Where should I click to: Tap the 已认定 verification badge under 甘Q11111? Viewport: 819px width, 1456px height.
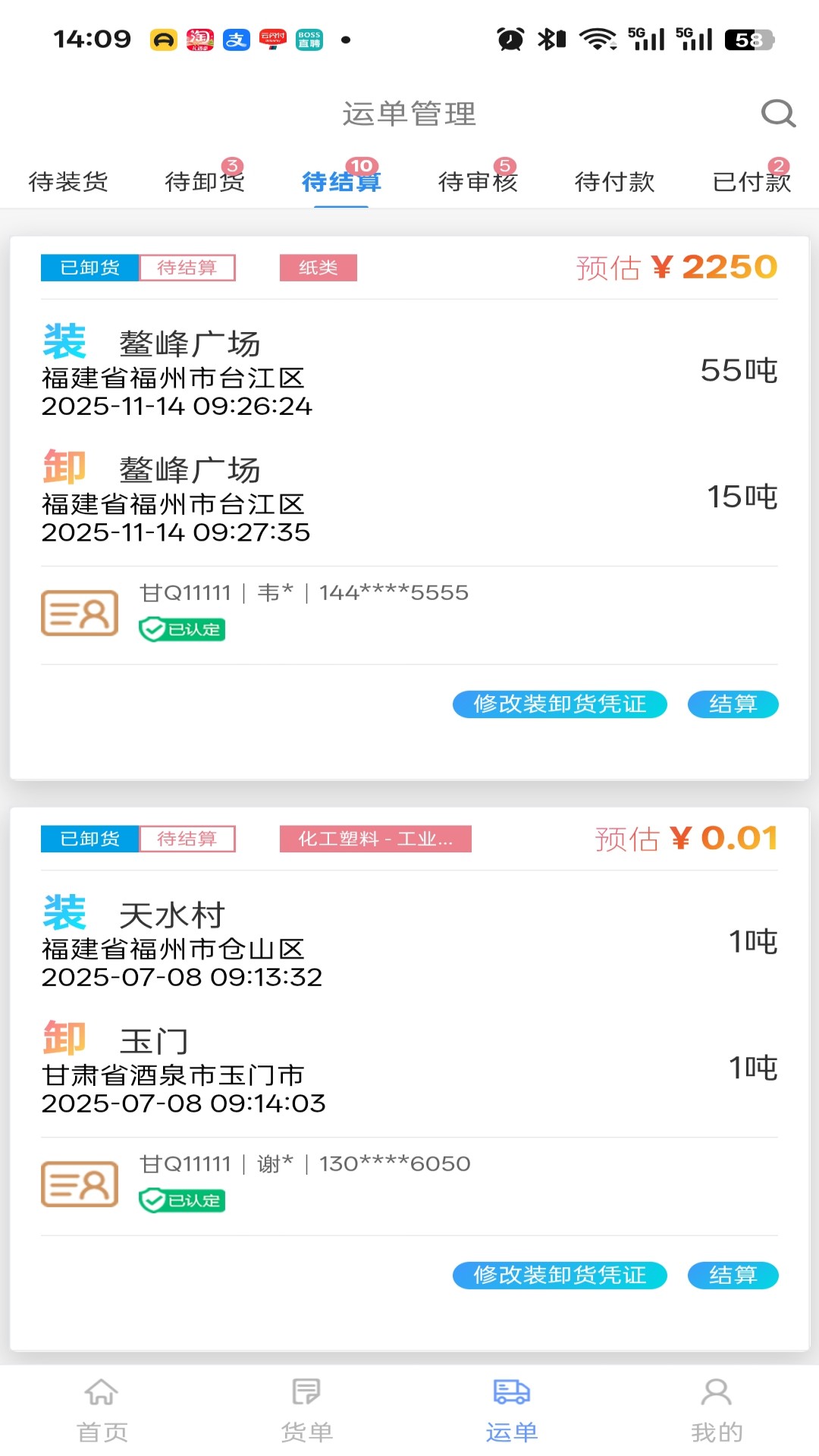click(182, 629)
